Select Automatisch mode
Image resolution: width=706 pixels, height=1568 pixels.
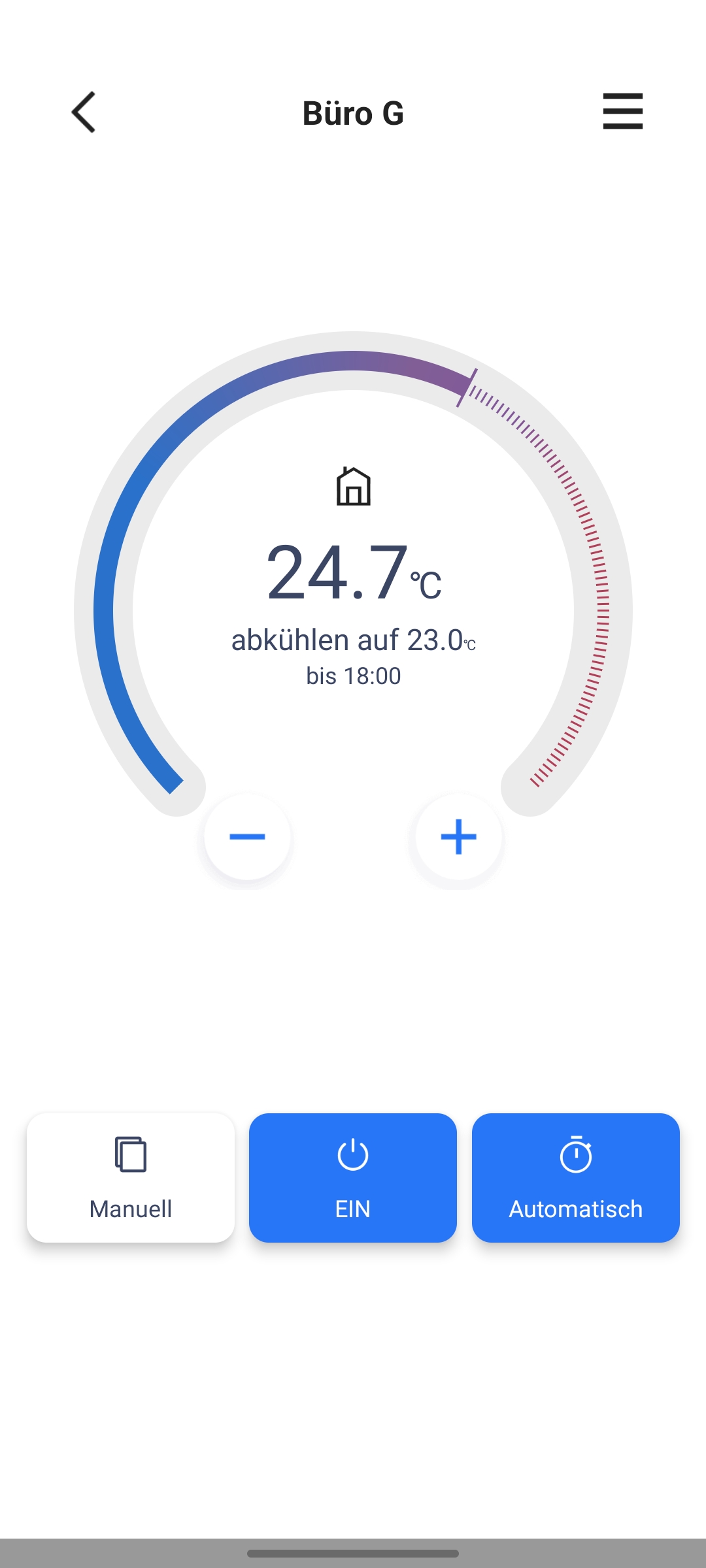coord(575,1177)
